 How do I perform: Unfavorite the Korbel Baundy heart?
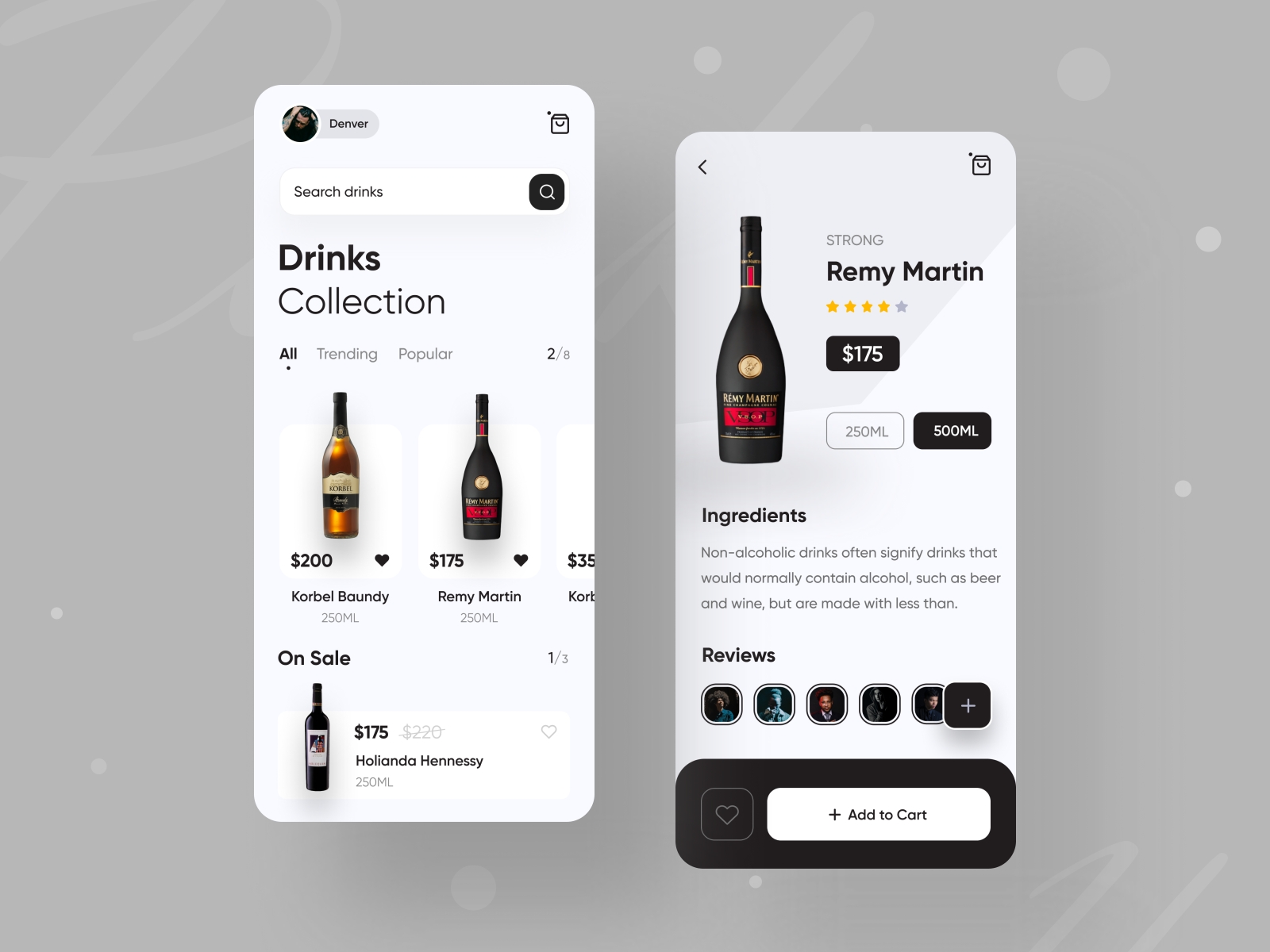(382, 560)
